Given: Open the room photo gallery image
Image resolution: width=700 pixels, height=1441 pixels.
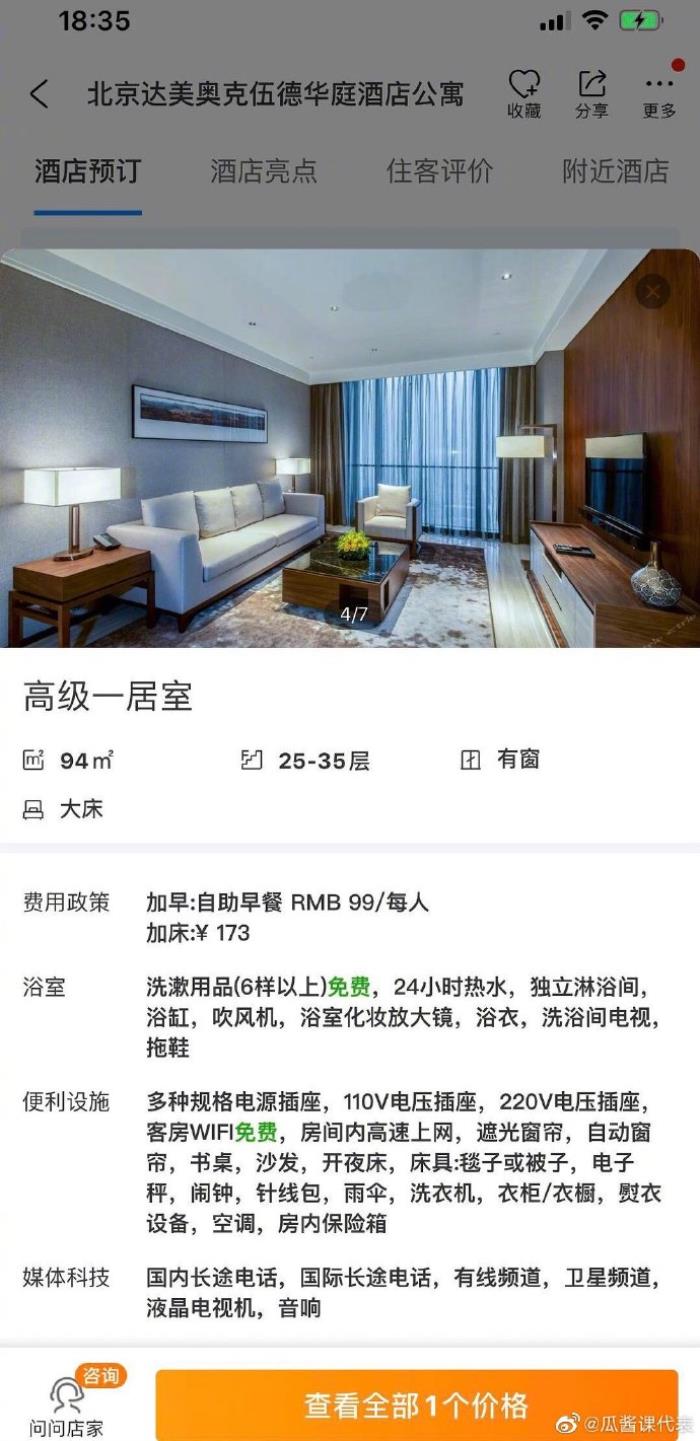Looking at the screenshot, I should [350, 450].
